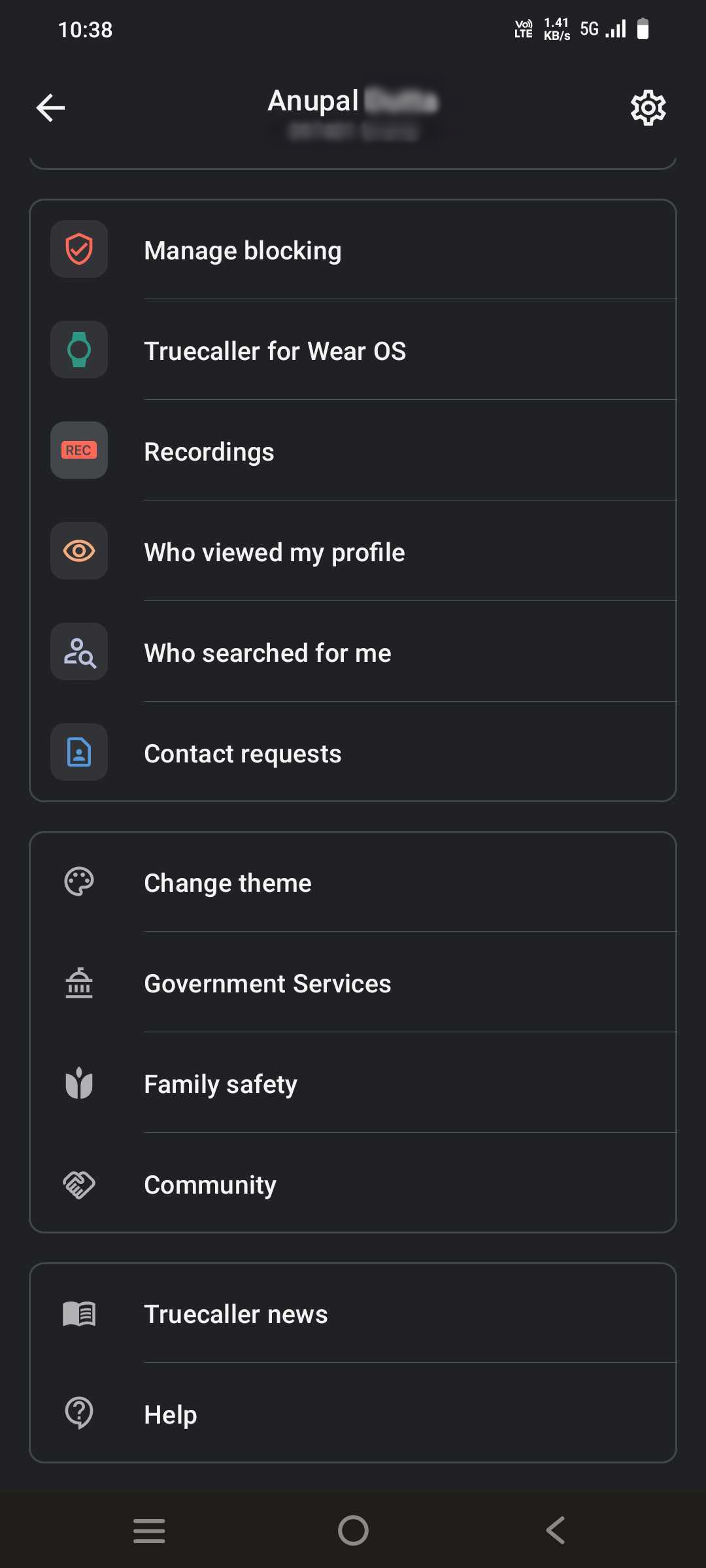Tap the system home button
706x1568 pixels.
pos(353,1530)
